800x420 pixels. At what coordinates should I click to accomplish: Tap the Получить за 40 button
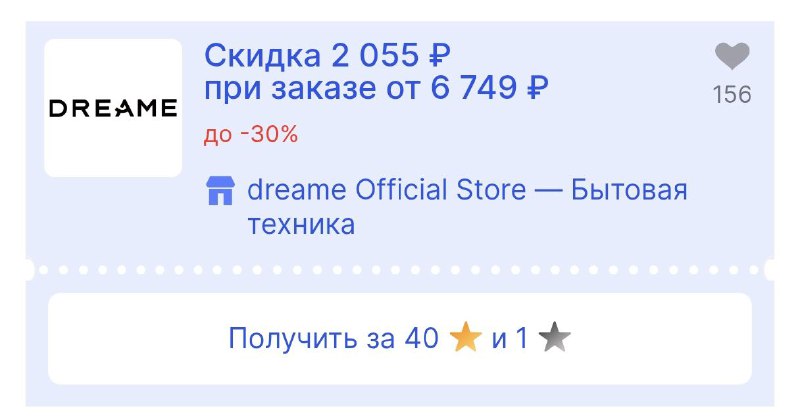point(399,338)
